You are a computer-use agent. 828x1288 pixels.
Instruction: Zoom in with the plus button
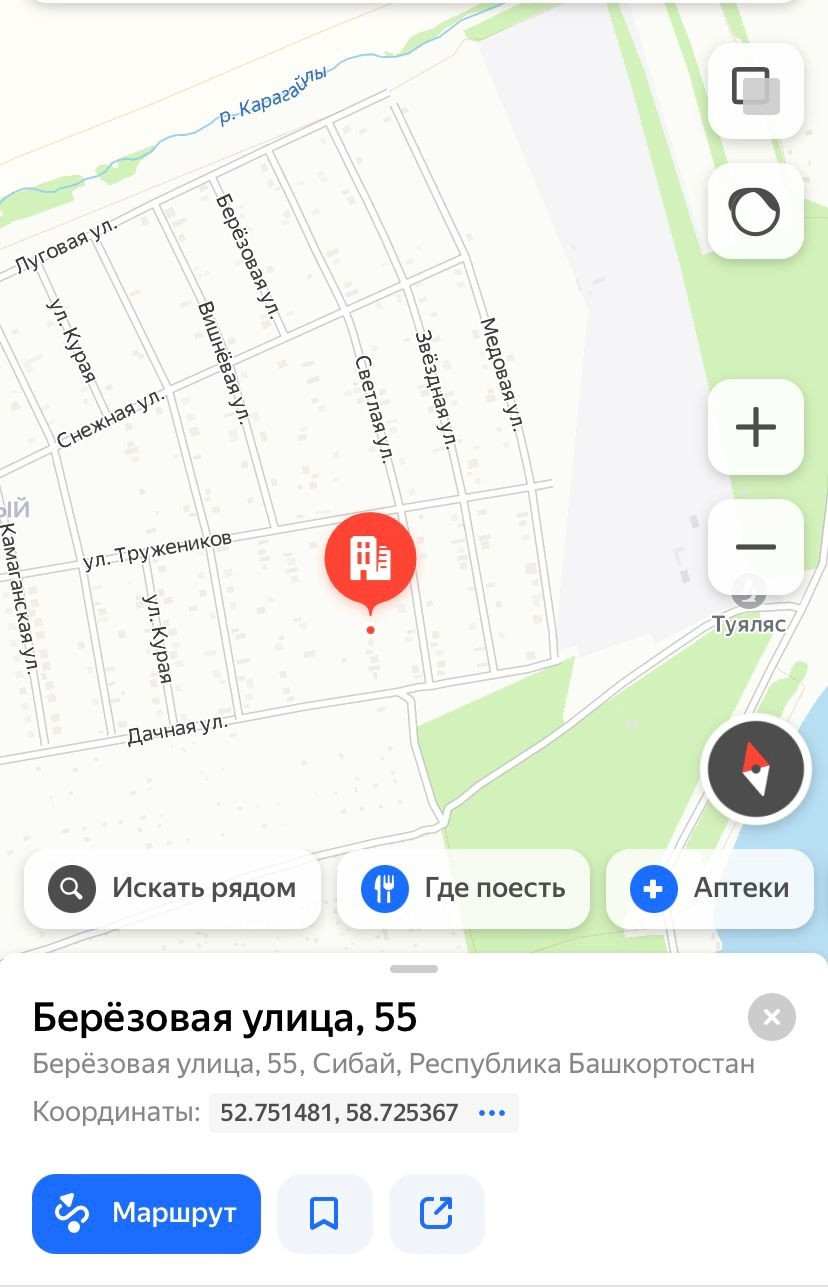[x=755, y=427]
